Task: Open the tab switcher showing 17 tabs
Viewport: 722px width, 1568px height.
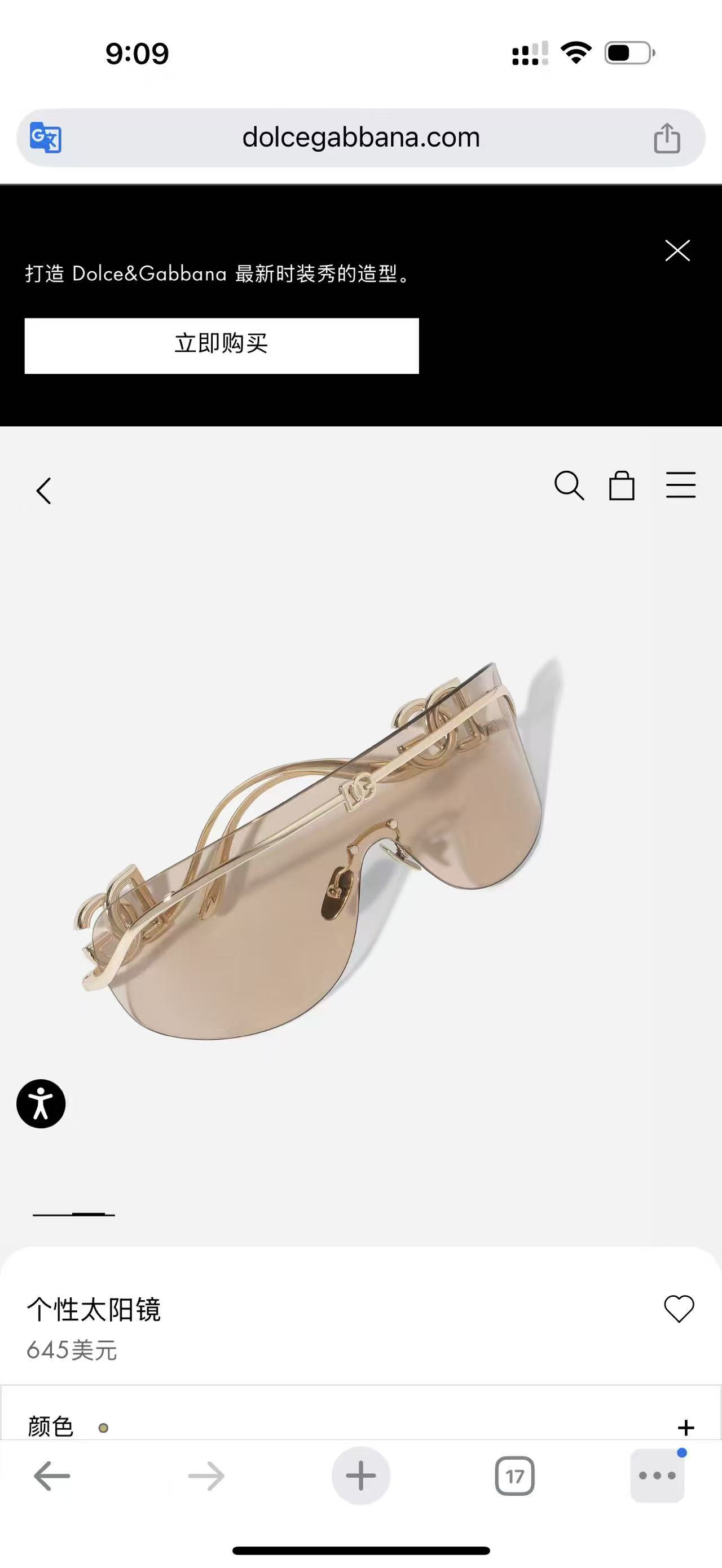Action: point(514,1476)
